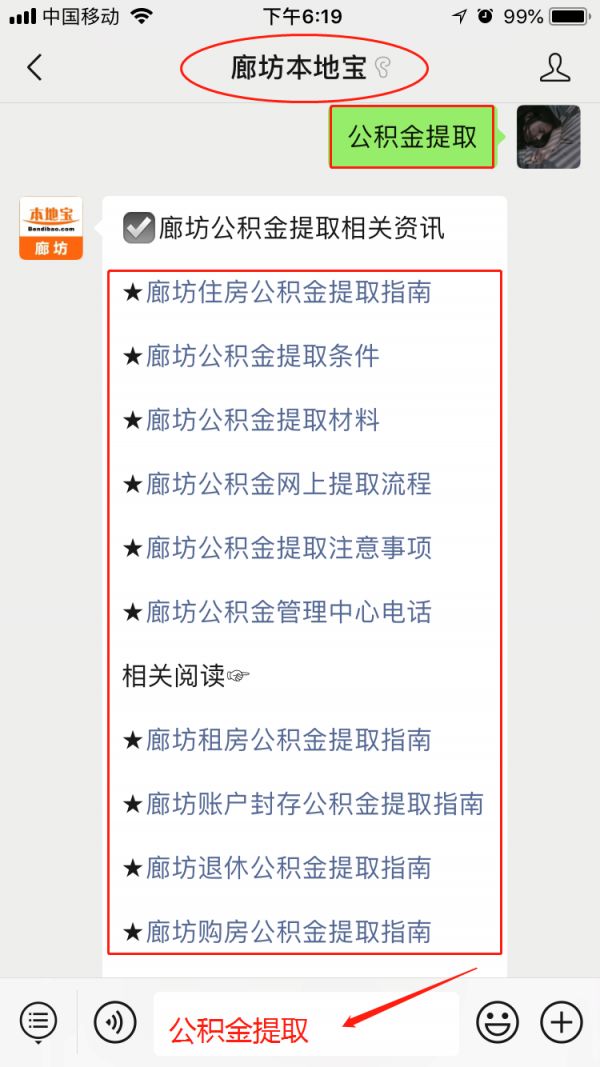600x1067 pixels.
Task: Switch to voice input mode
Action: 115,1022
